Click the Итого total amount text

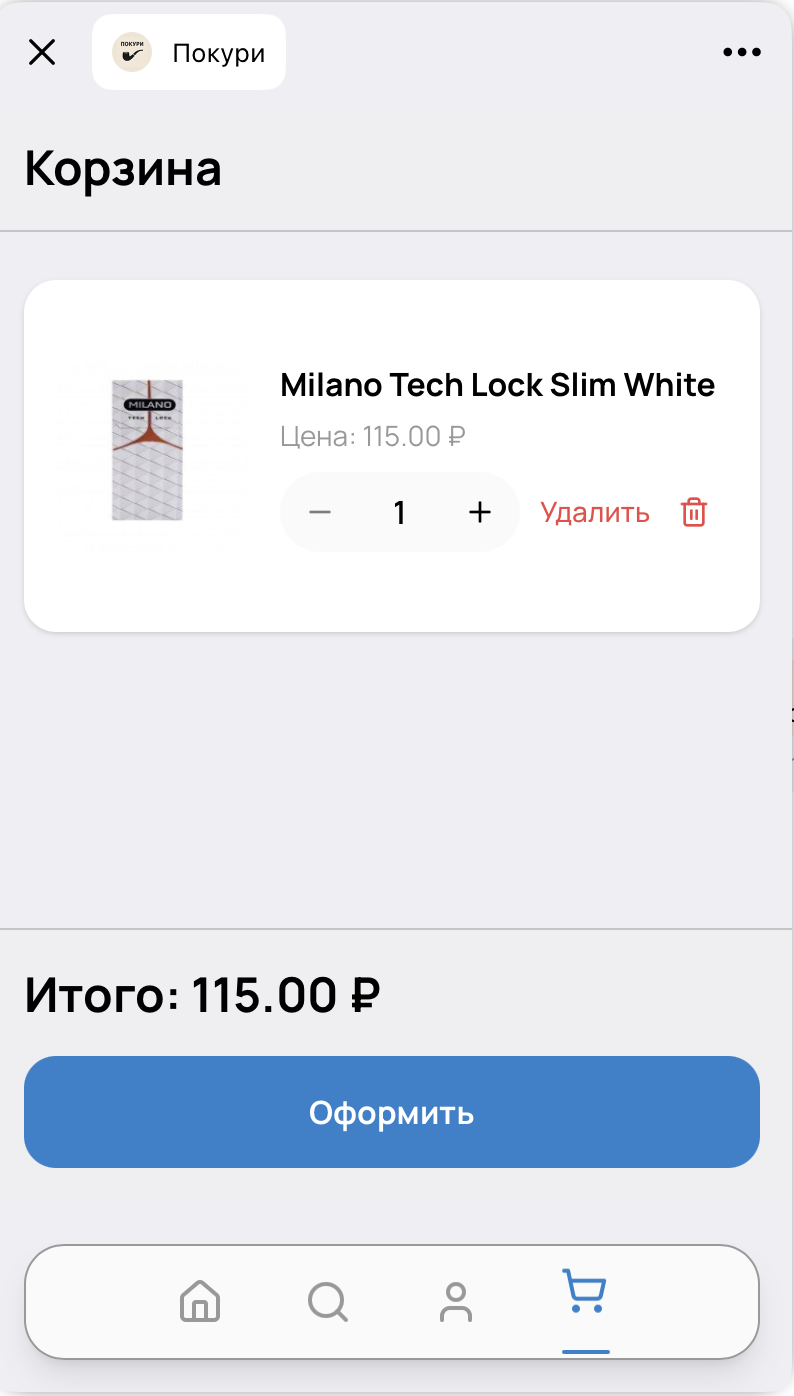click(200, 994)
